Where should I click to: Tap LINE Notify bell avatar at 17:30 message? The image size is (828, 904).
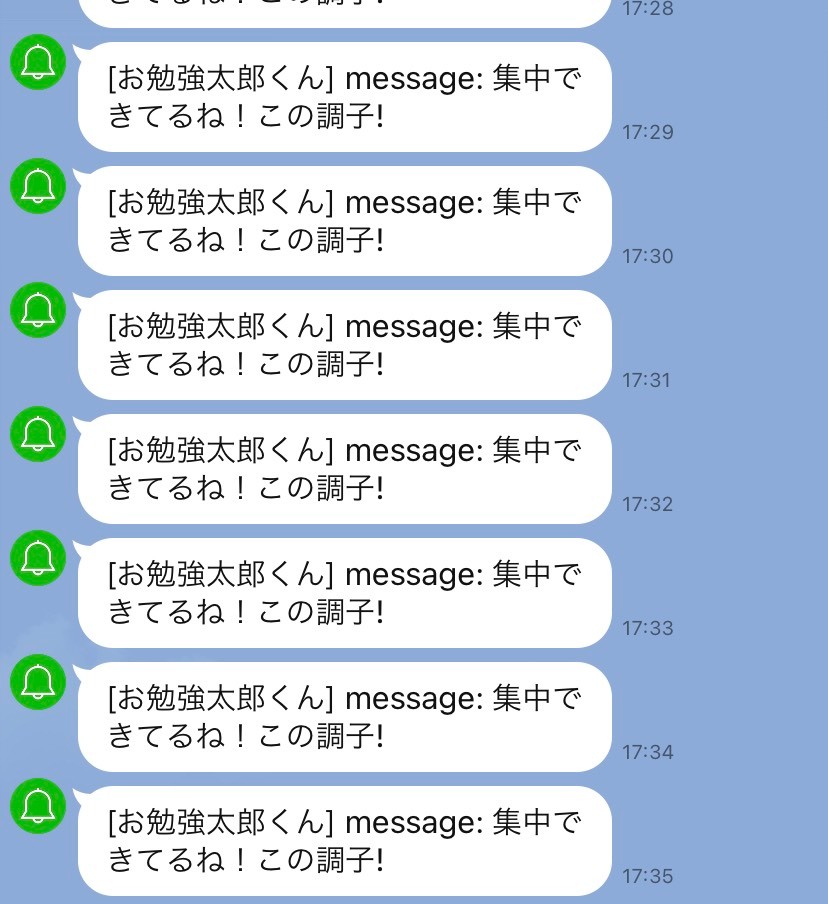click(38, 186)
